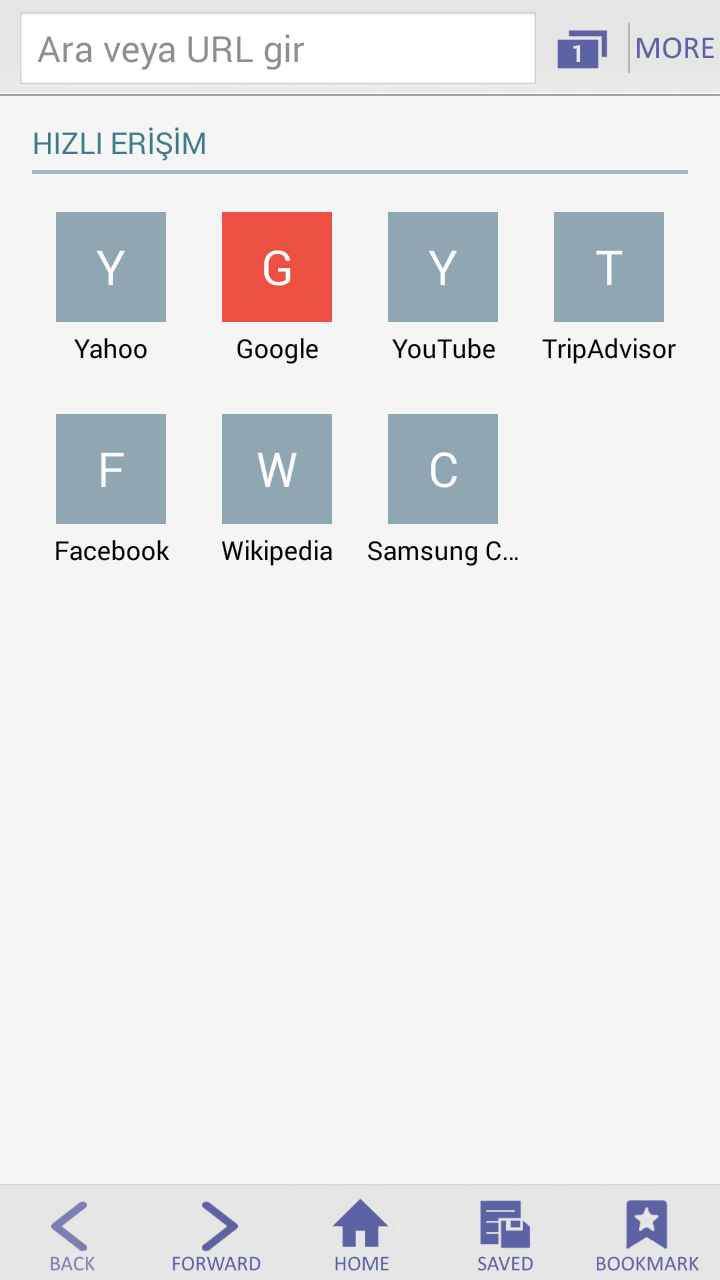Open the Samsung C... shortcut tile
This screenshot has height=1280, width=720.
pos(443,469)
